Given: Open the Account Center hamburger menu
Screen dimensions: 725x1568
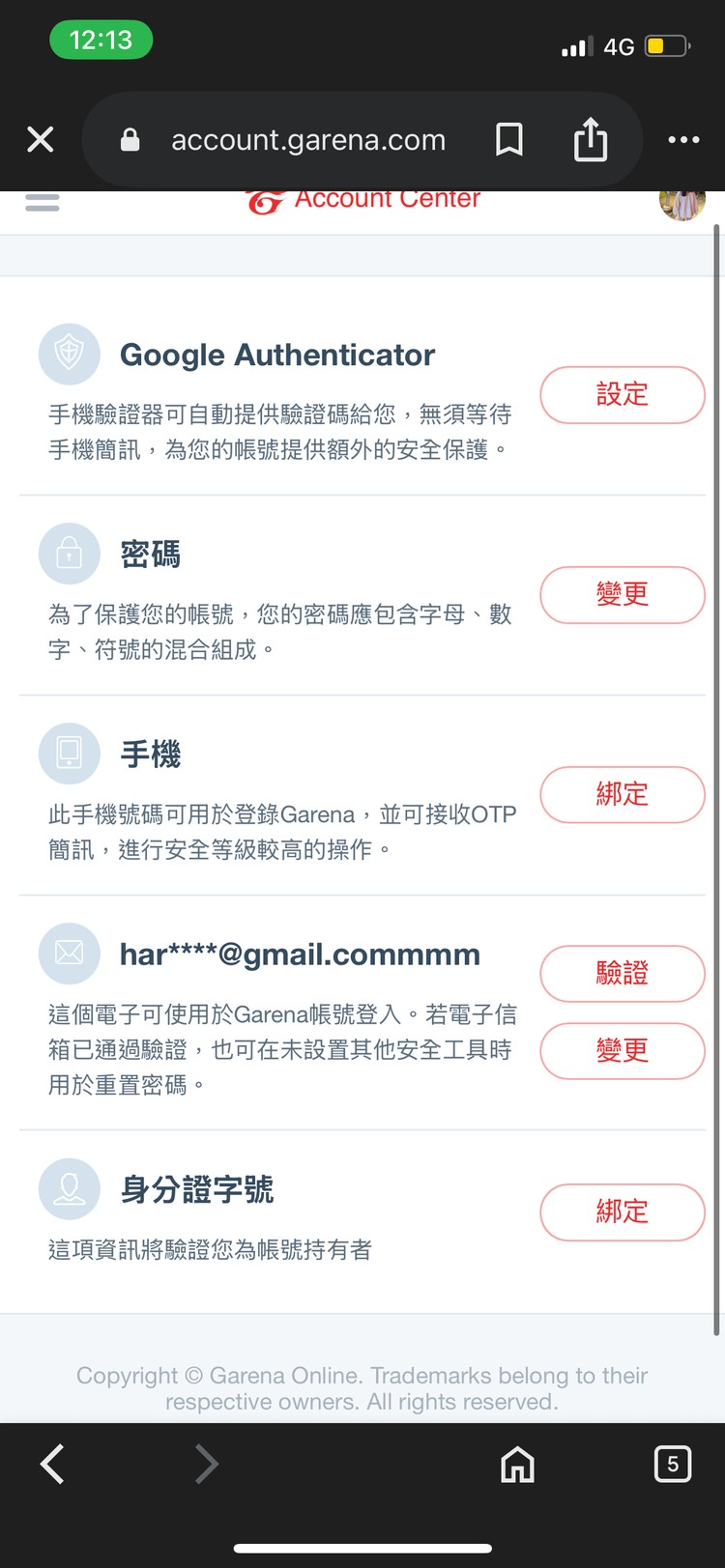Looking at the screenshot, I should point(43,203).
